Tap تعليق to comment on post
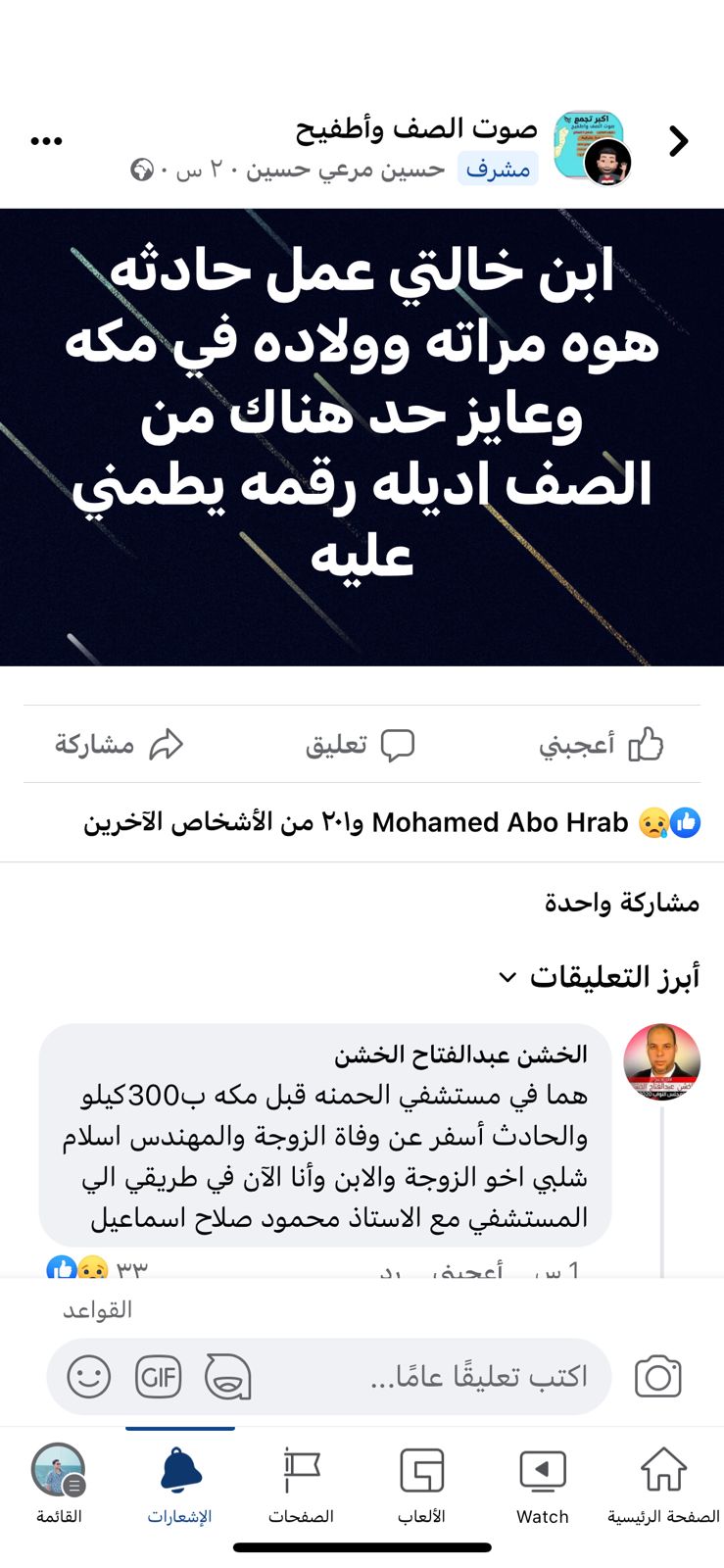This screenshot has width=724, height=1568. pyautogui.click(x=360, y=745)
